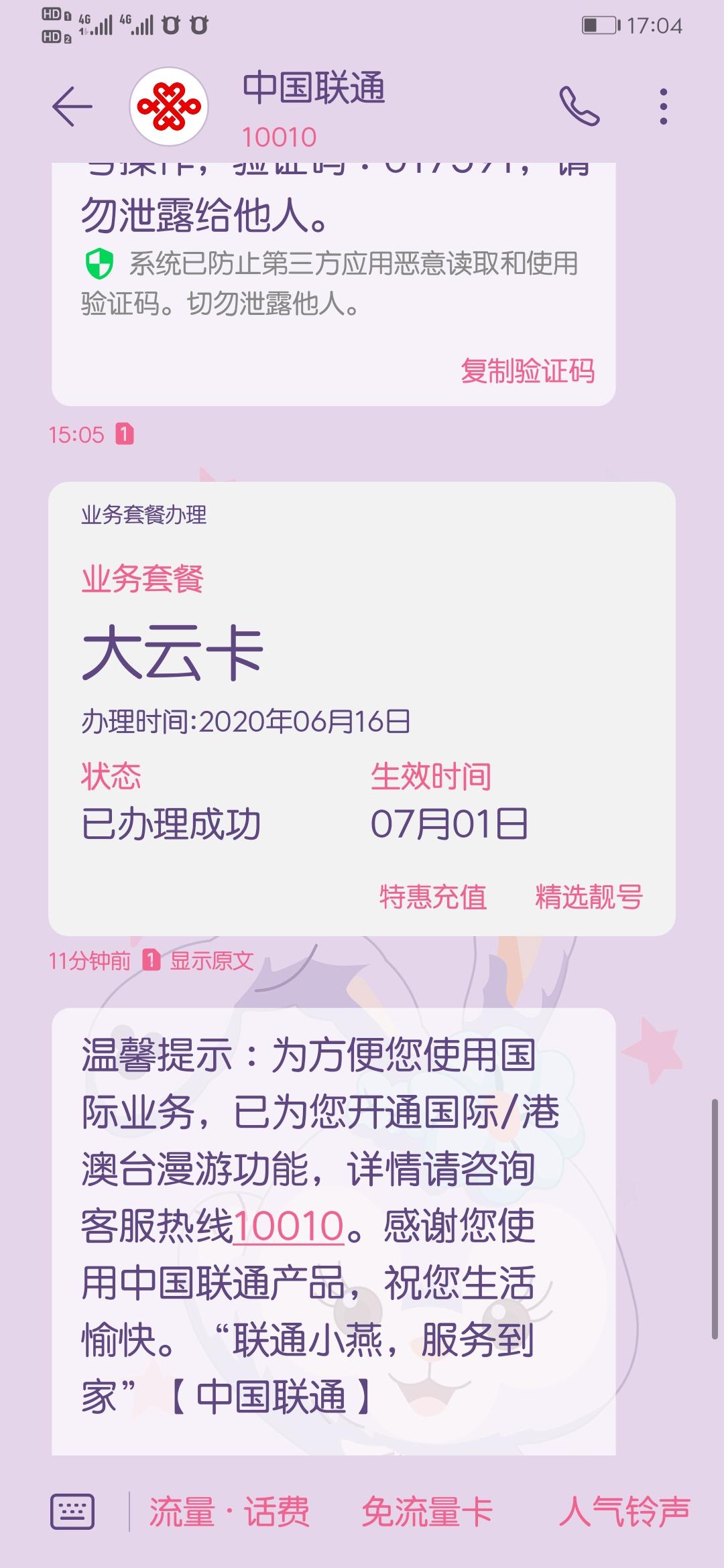Open the 免流量卡 menu
This screenshot has width=724, height=1568.
pyautogui.click(x=427, y=1512)
